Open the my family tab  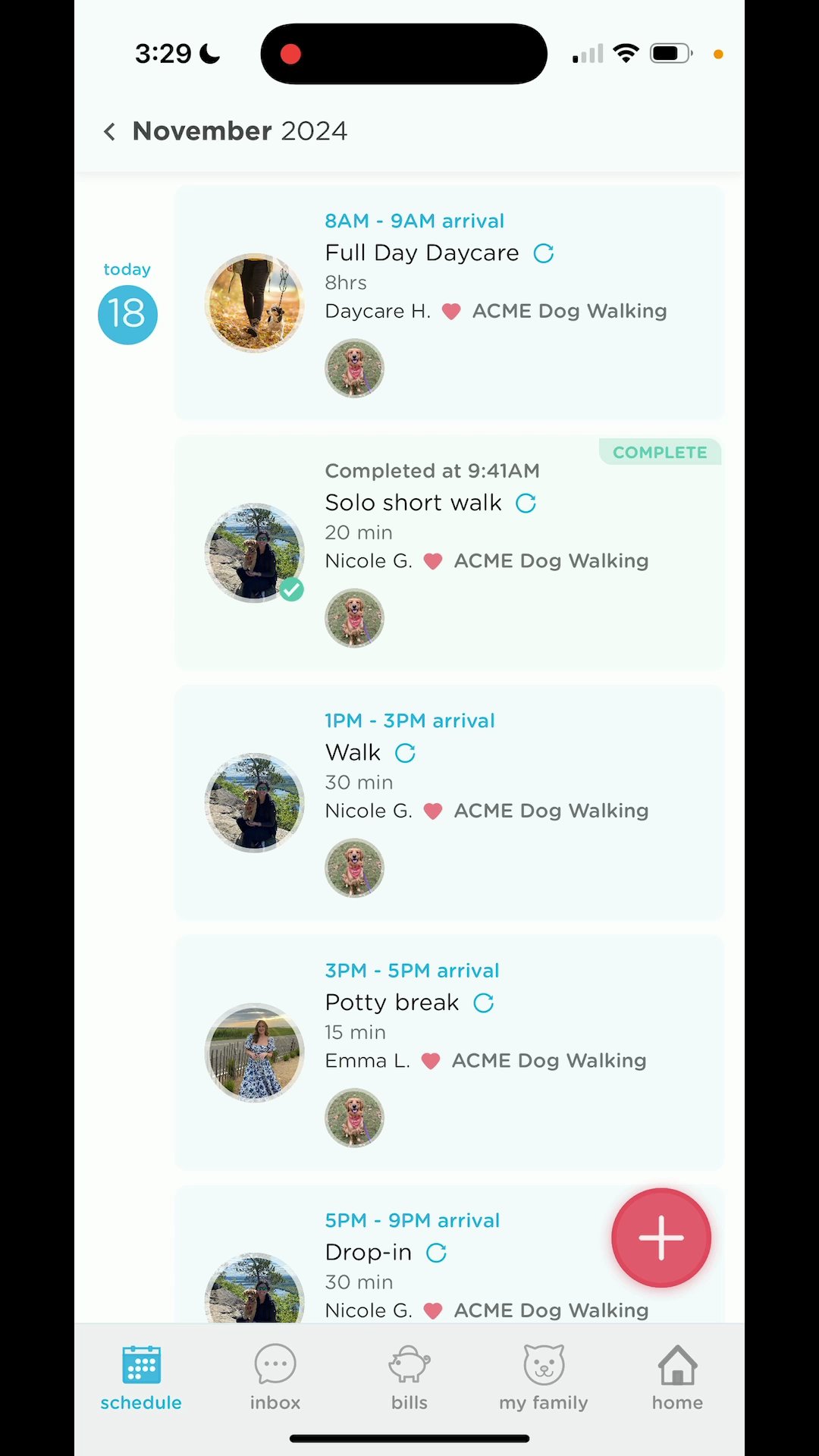coord(544,1377)
